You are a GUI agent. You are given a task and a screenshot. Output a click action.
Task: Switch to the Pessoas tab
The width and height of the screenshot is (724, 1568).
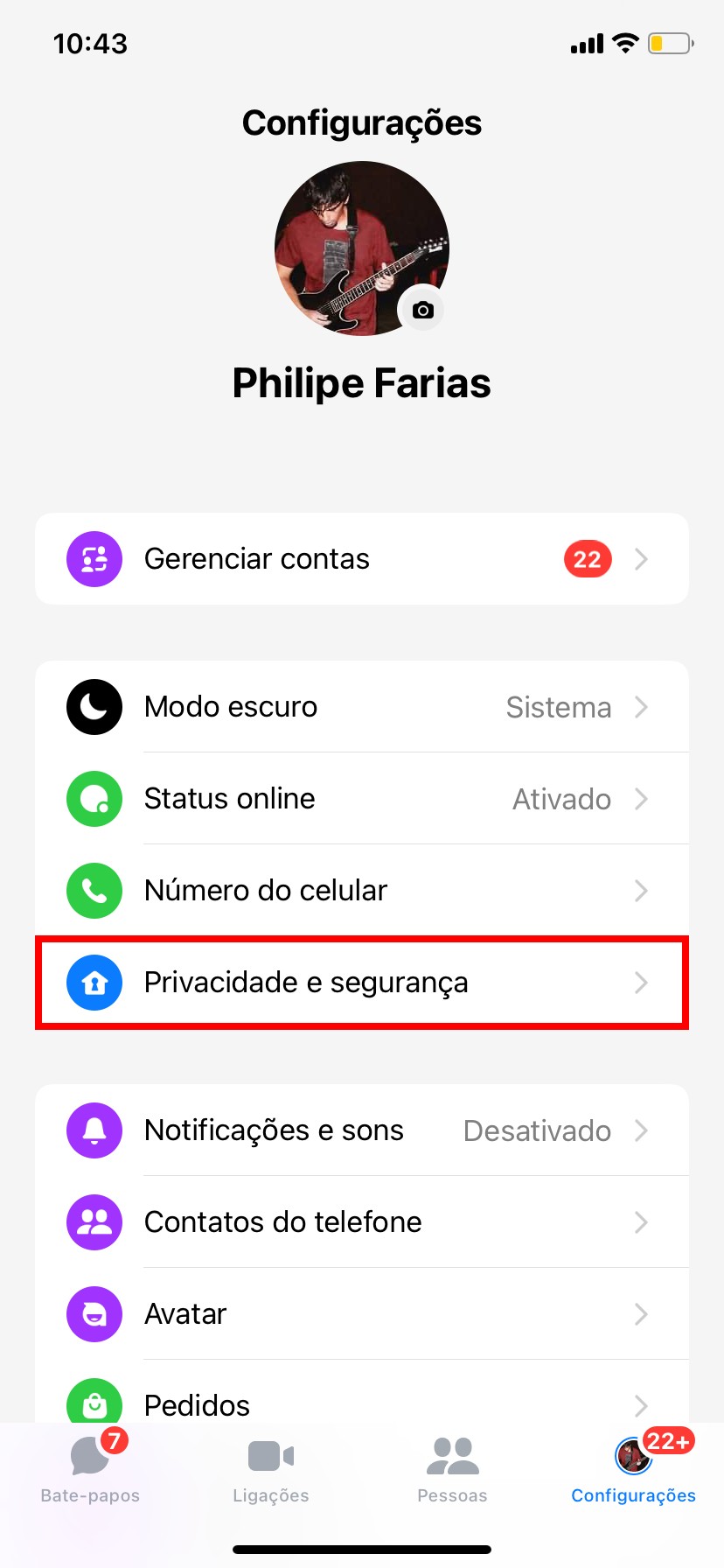coord(452,1470)
